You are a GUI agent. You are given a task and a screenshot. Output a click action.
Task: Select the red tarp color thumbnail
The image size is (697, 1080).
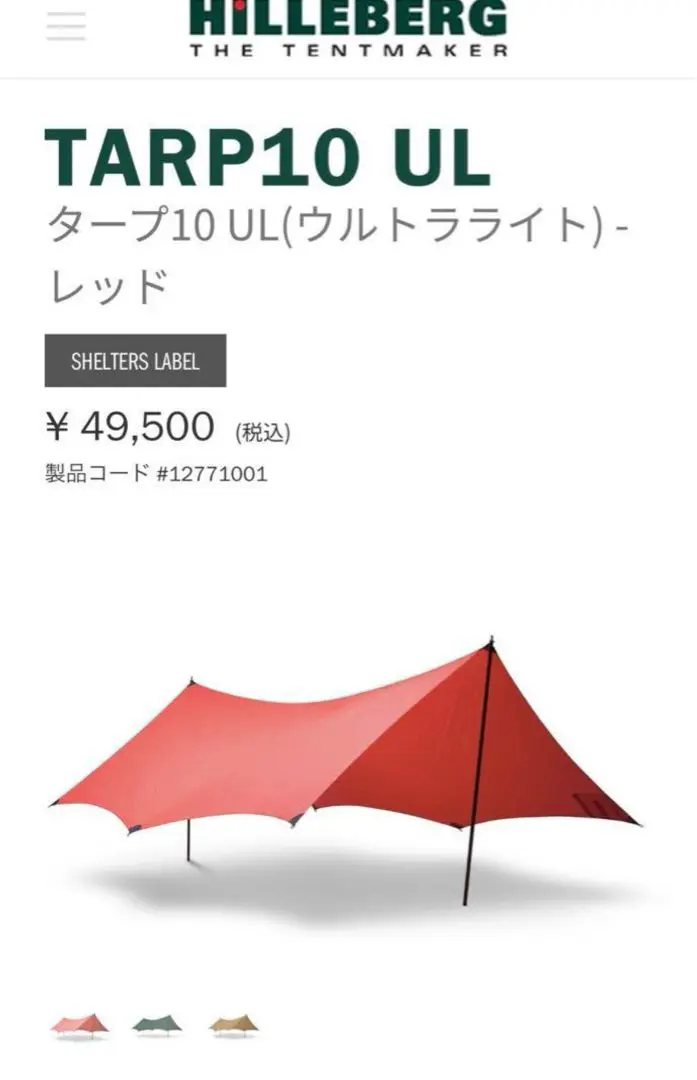point(80,1025)
